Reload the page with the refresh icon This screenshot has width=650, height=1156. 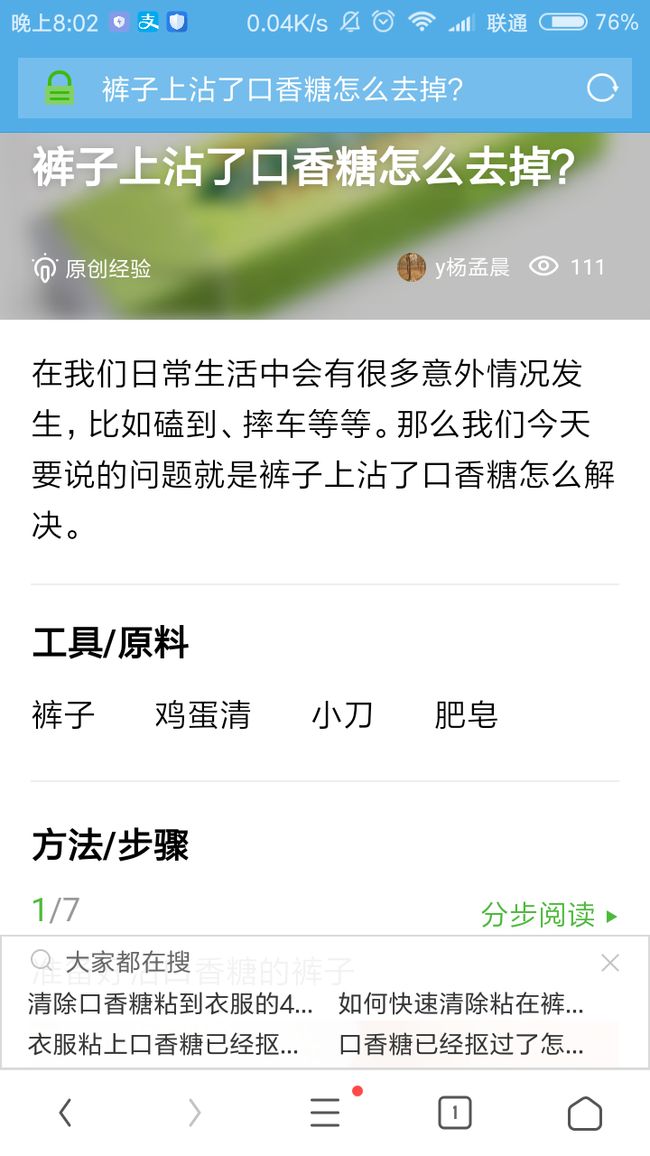602,89
